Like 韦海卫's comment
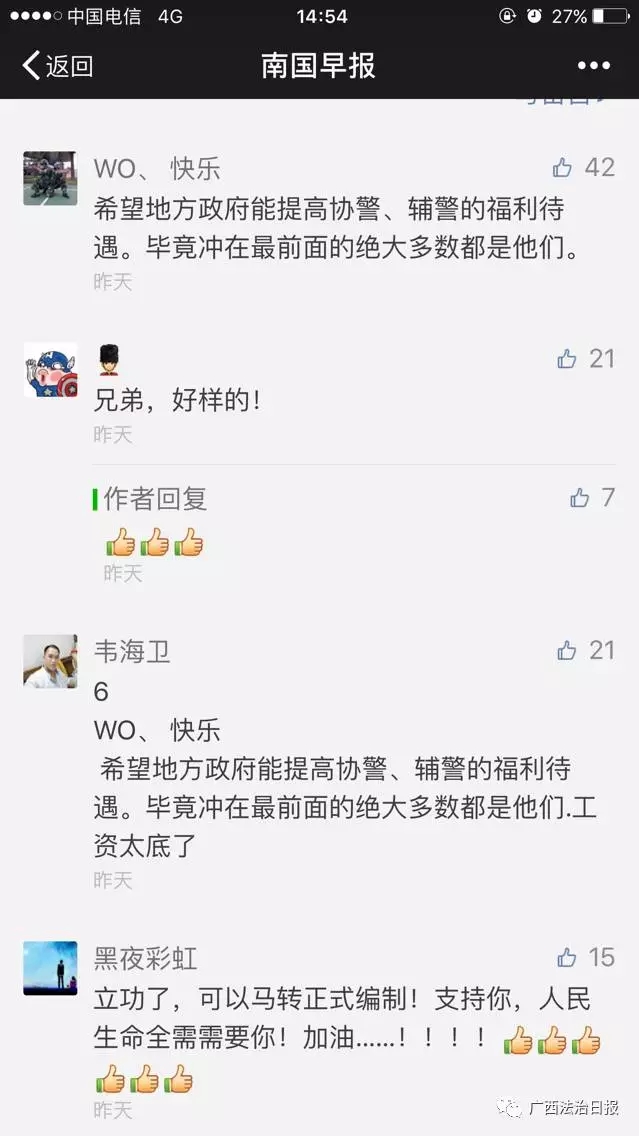 (x=566, y=651)
